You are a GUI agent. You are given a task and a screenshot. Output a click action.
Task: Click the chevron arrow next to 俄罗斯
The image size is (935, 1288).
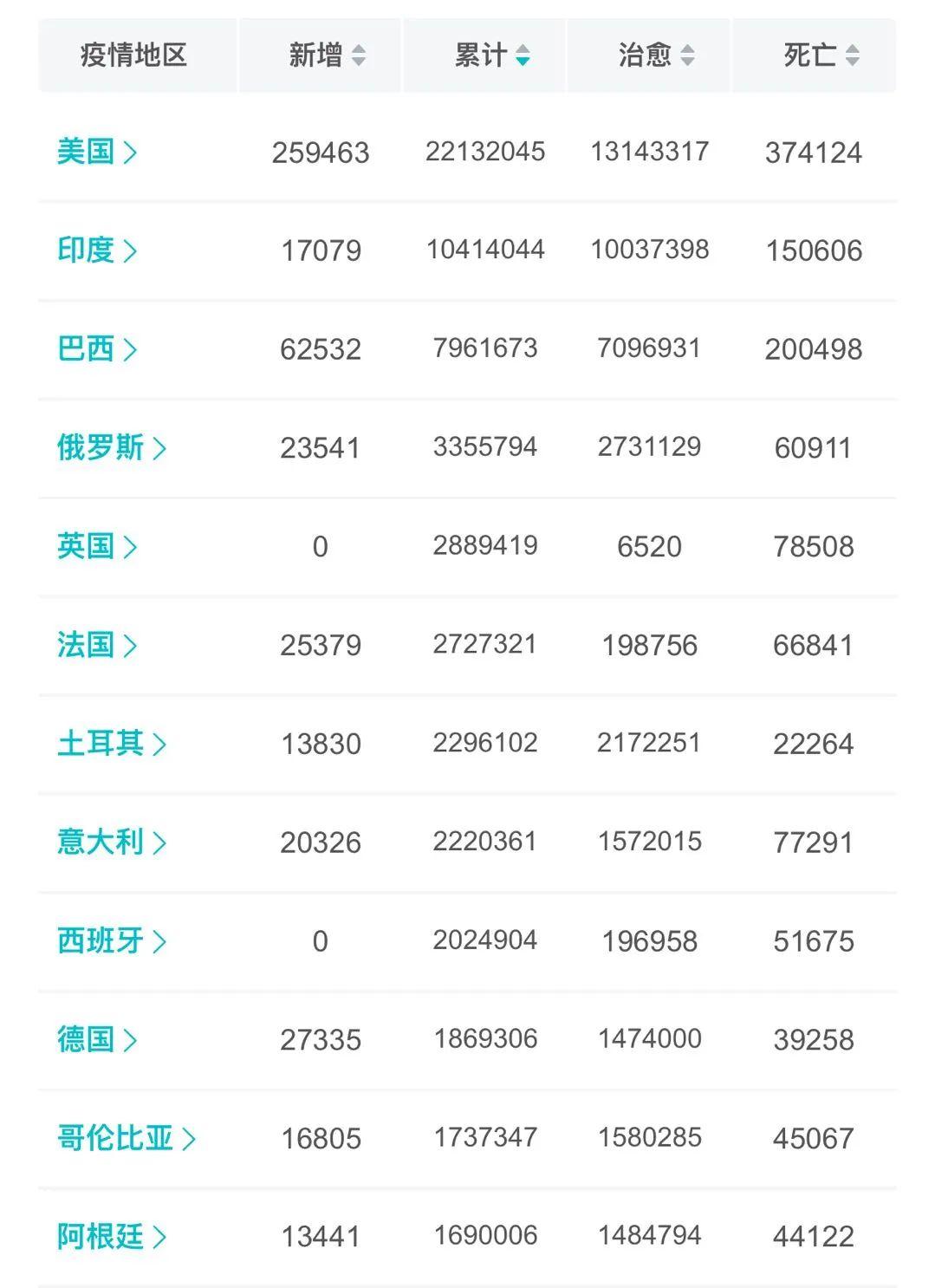pos(160,447)
